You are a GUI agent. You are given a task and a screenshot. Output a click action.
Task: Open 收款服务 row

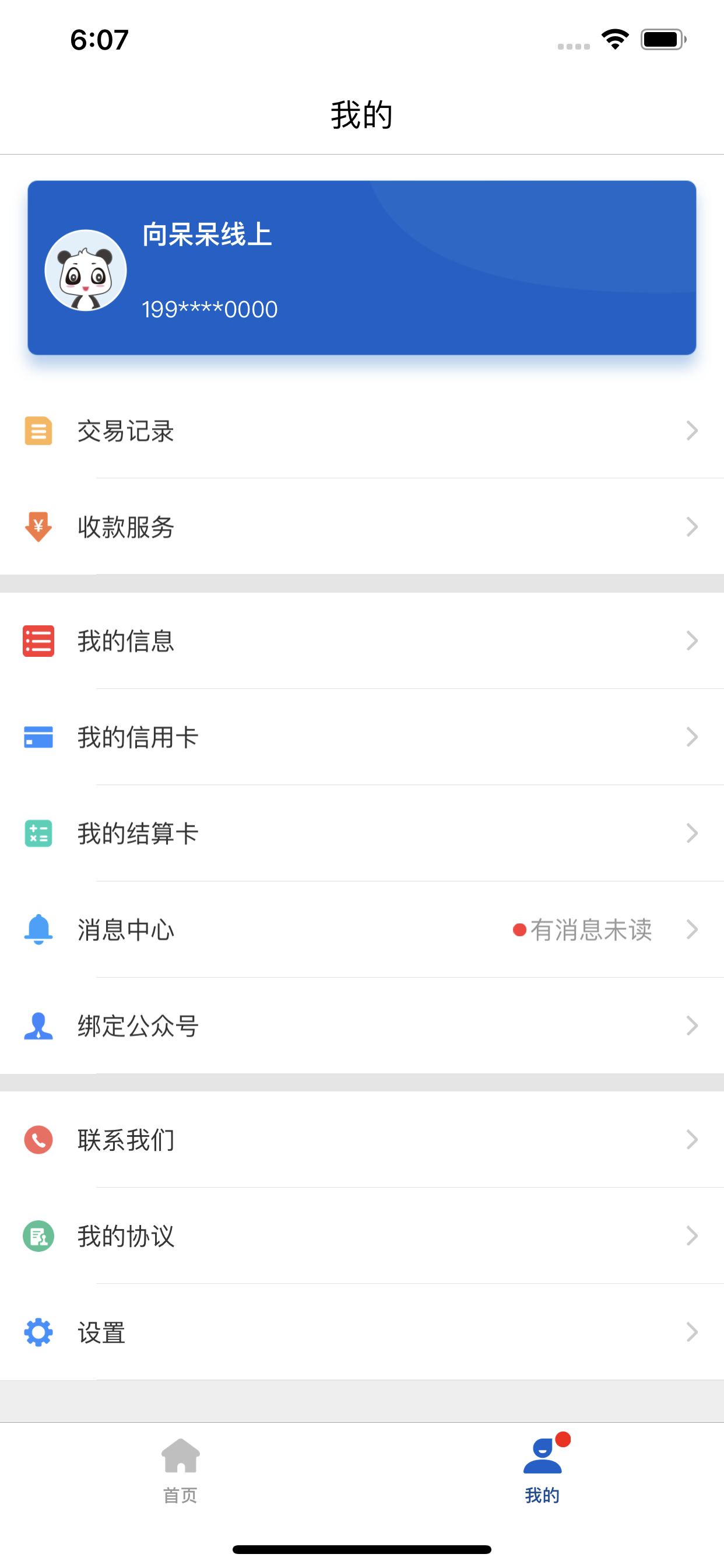pyautogui.click(x=362, y=527)
